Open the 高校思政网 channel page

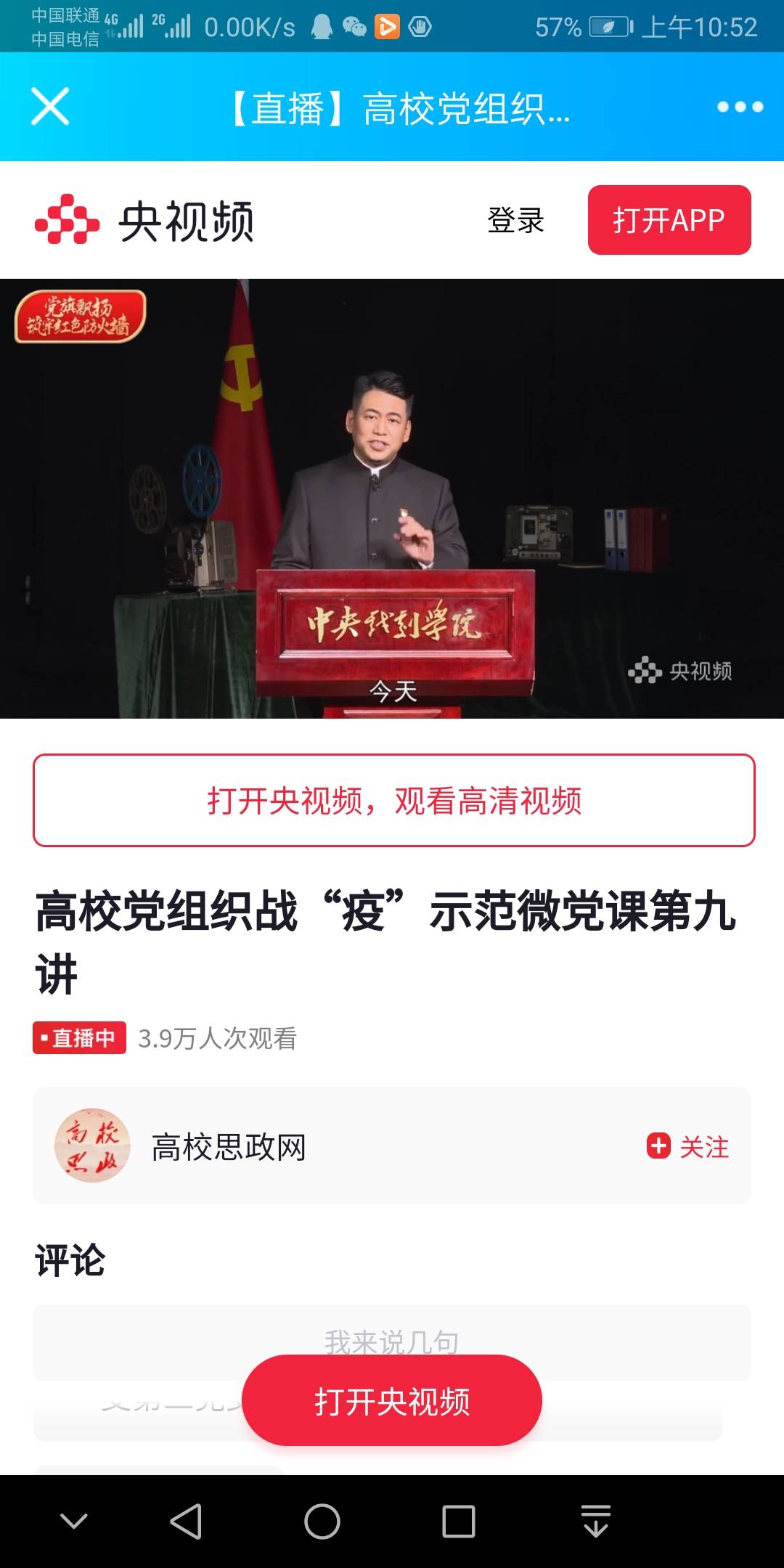(x=228, y=1147)
